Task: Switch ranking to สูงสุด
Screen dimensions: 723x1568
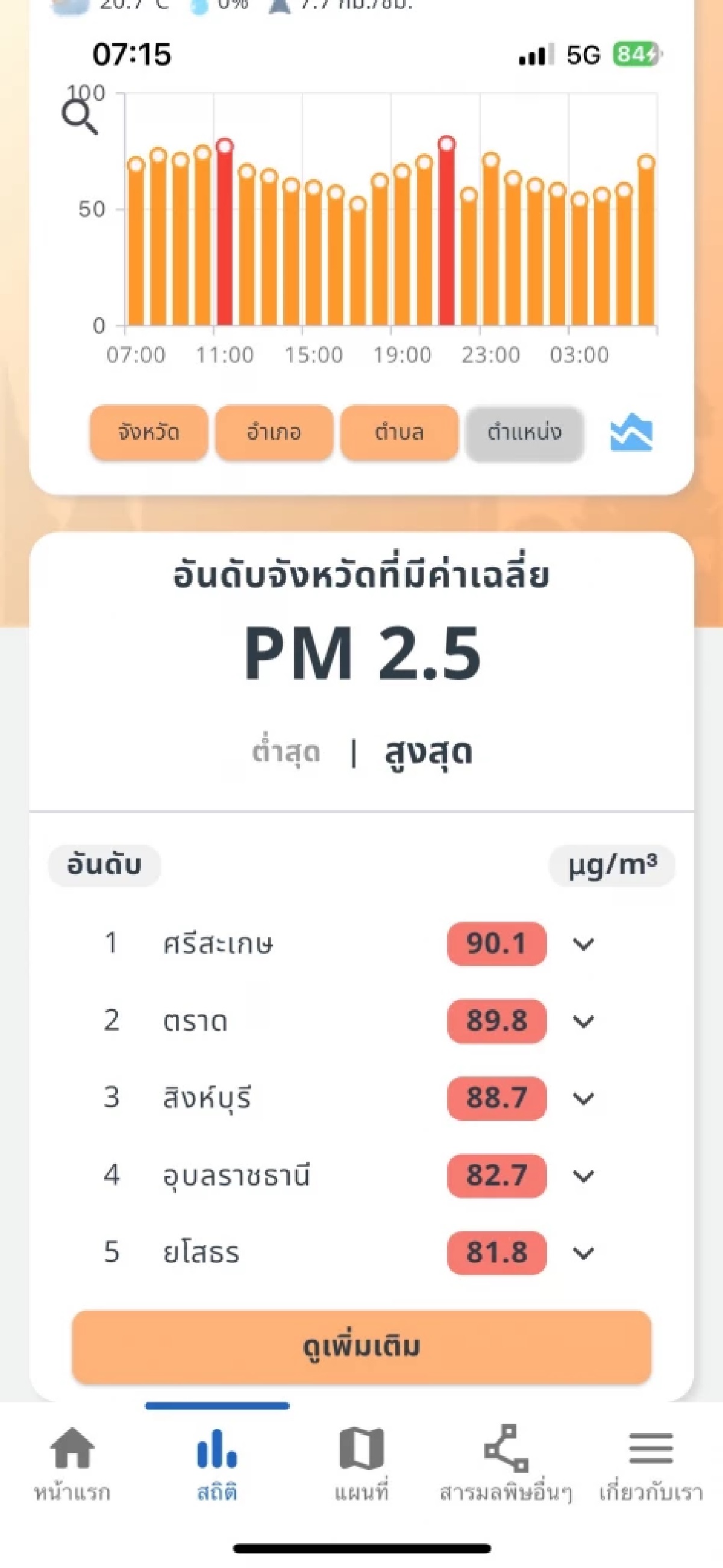Action: 428,753
